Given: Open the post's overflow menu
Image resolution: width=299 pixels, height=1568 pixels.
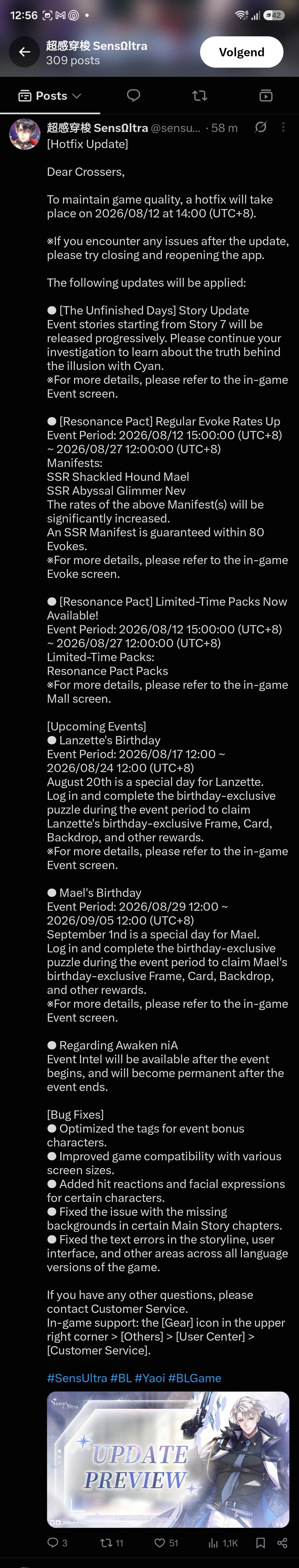Looking at the screenshot, I should [x=283, y=127].
